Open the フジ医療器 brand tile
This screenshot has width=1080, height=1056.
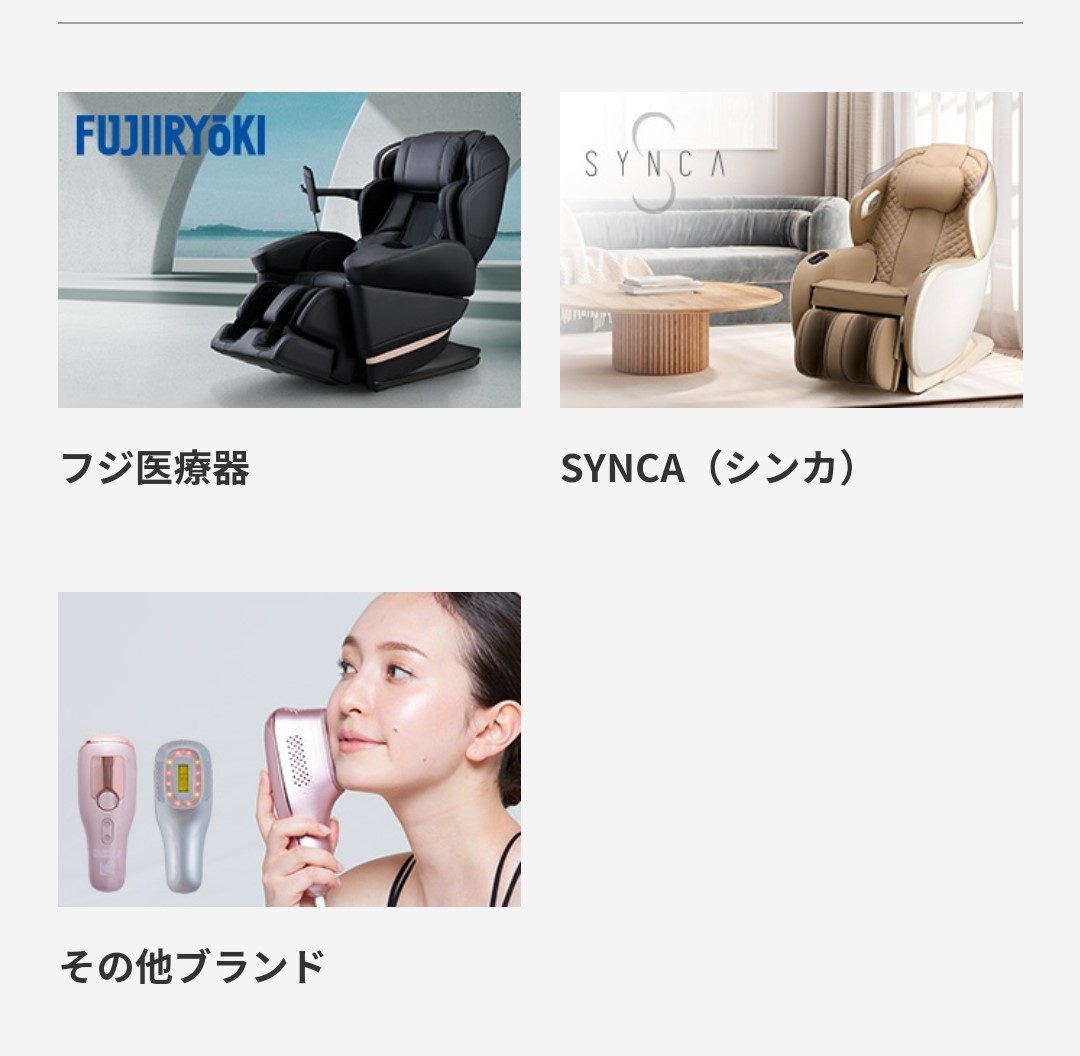pyautogui.click(x=289, y=250)
